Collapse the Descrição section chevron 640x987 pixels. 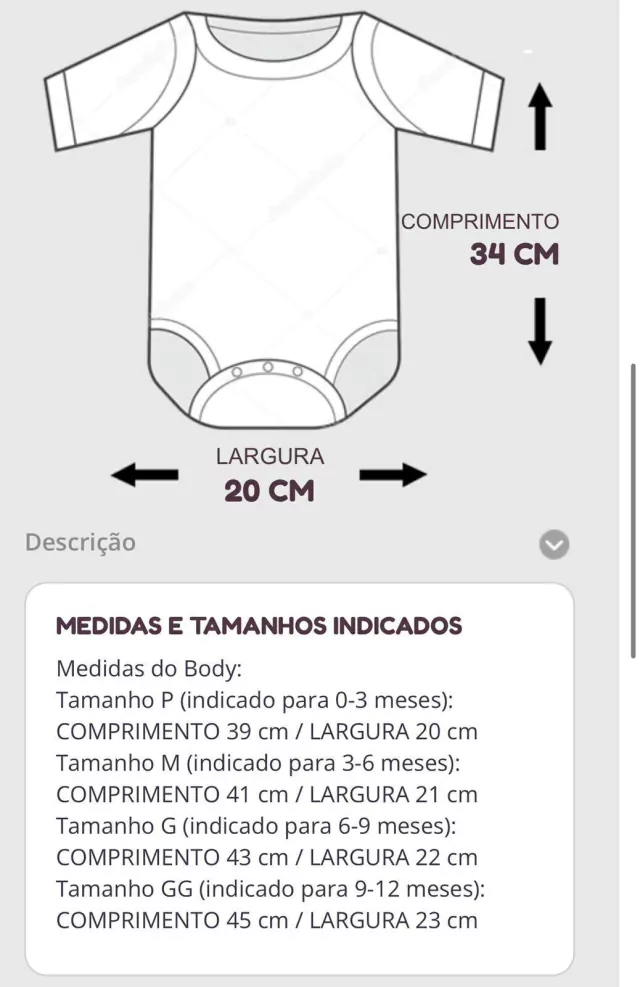click(554, 544)
